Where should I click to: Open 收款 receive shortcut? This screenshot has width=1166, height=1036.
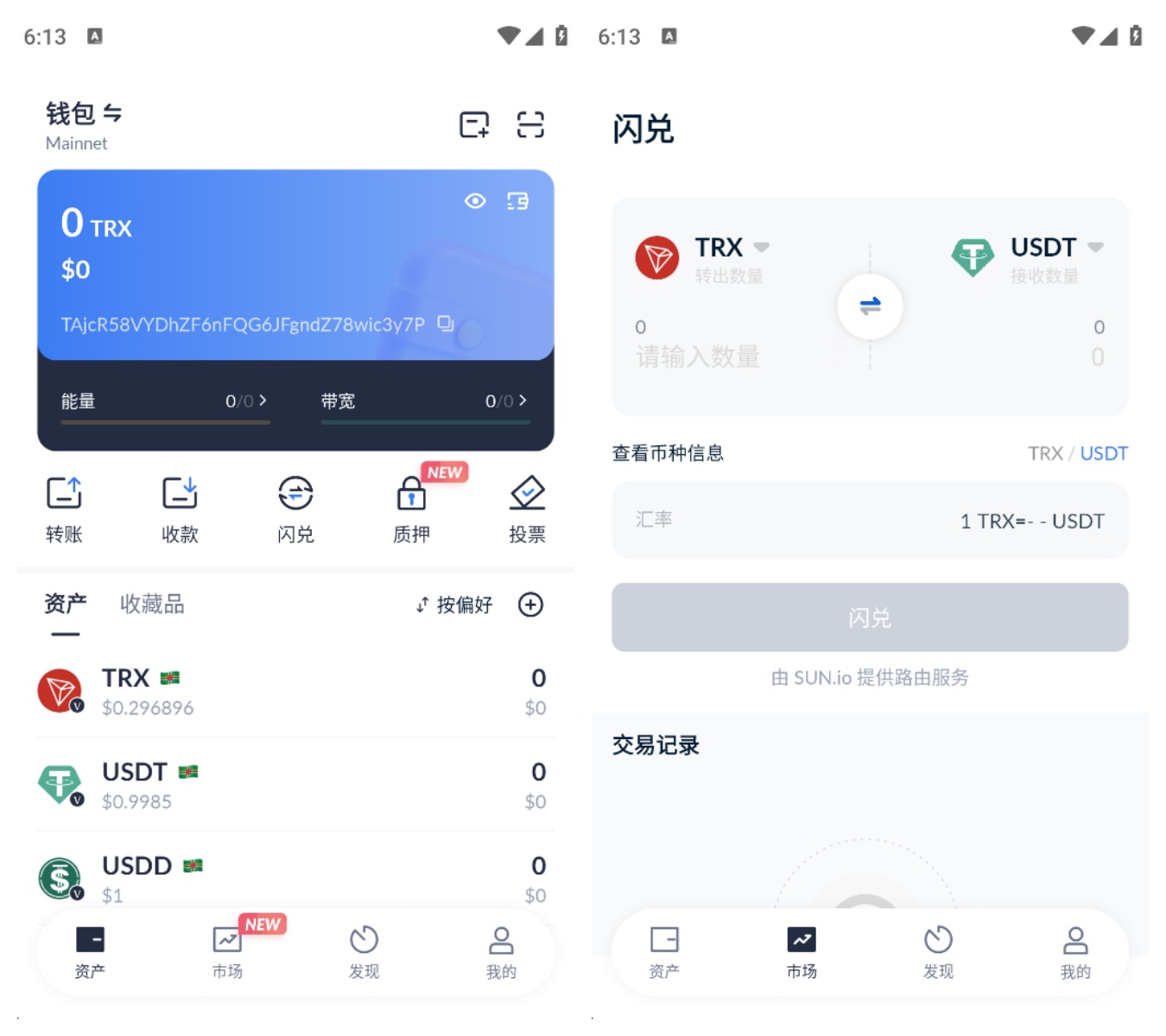coord(180,509)
